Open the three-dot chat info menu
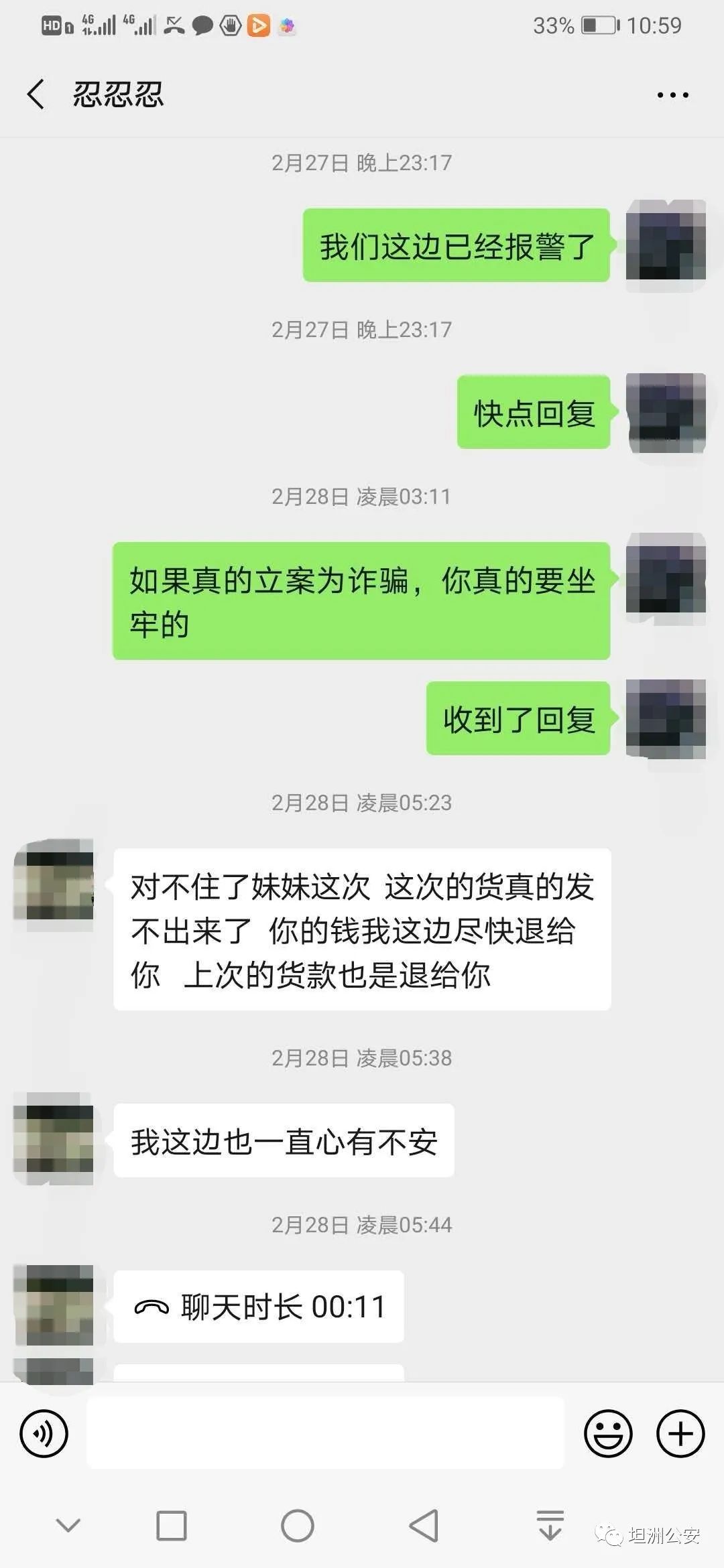This screenshot has width=724, height=1568. coord(672,95)
